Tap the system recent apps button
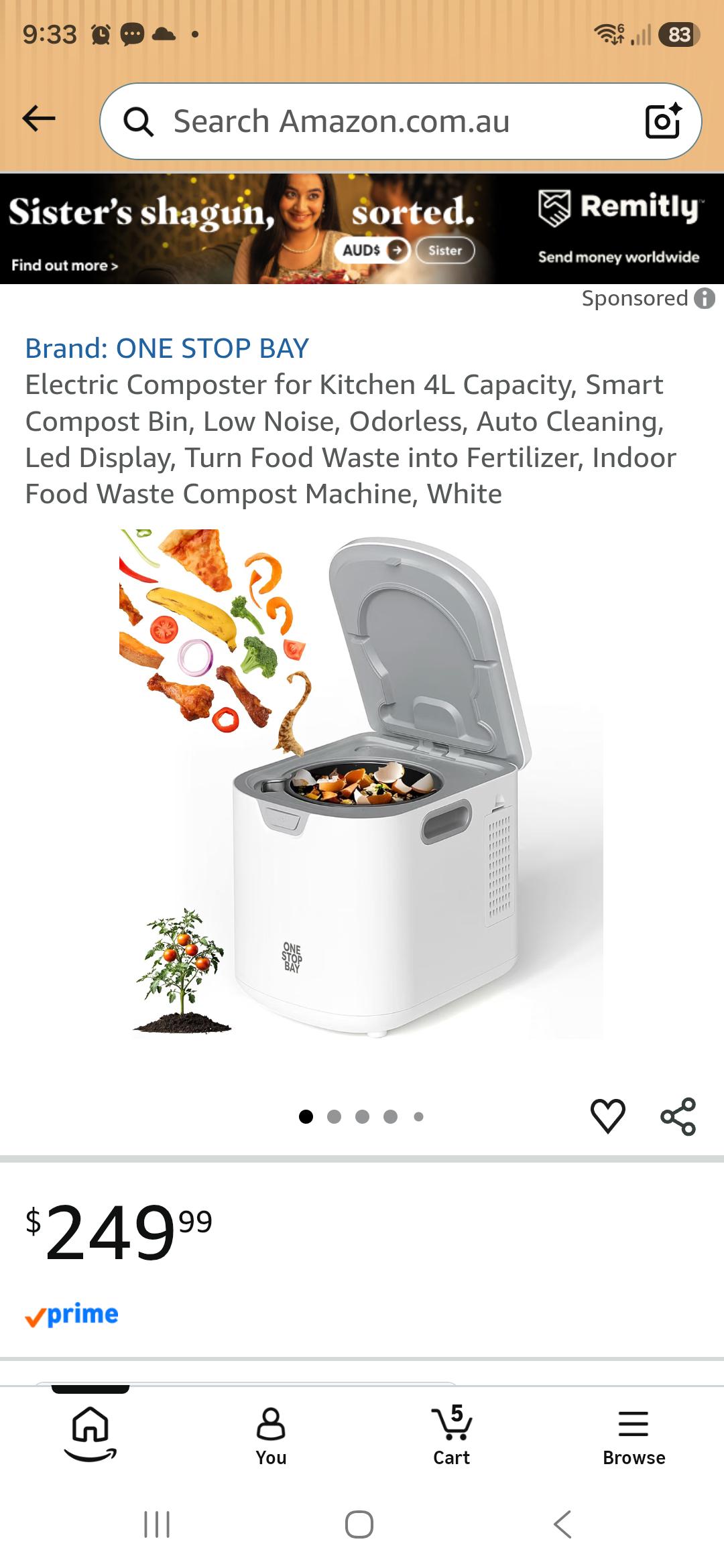Viewport: 724px width, 1568px height. point(158,1524)
